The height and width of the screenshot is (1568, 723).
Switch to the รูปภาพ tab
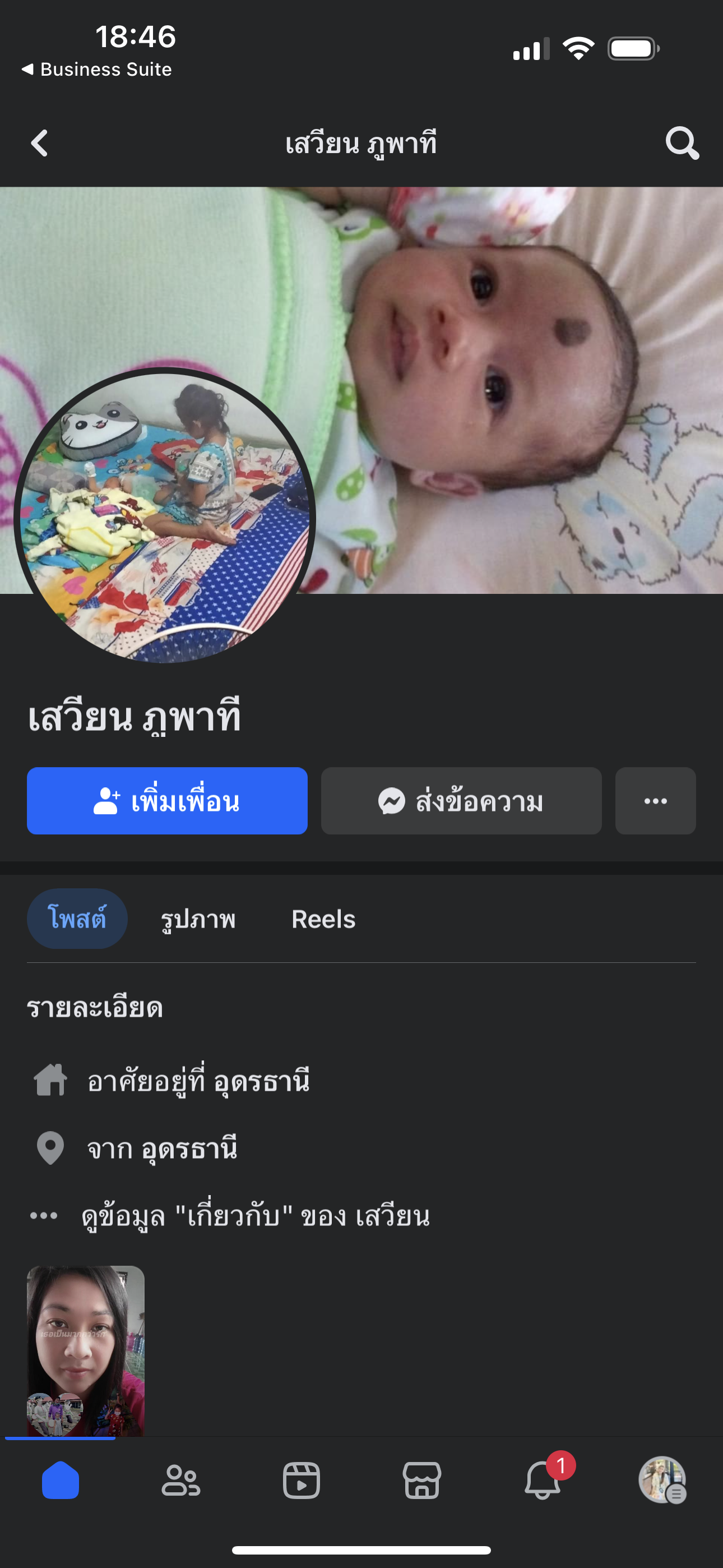coord(198,919)
